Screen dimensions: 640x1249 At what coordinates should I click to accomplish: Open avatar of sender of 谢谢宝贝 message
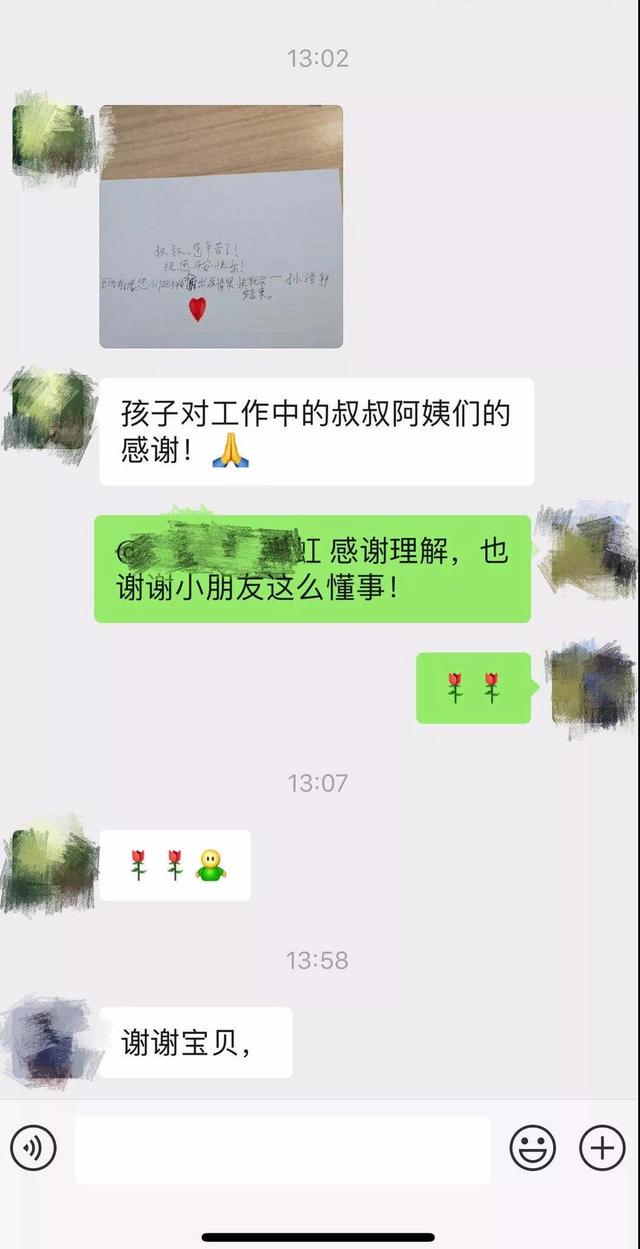click(x=47, y=1042)
